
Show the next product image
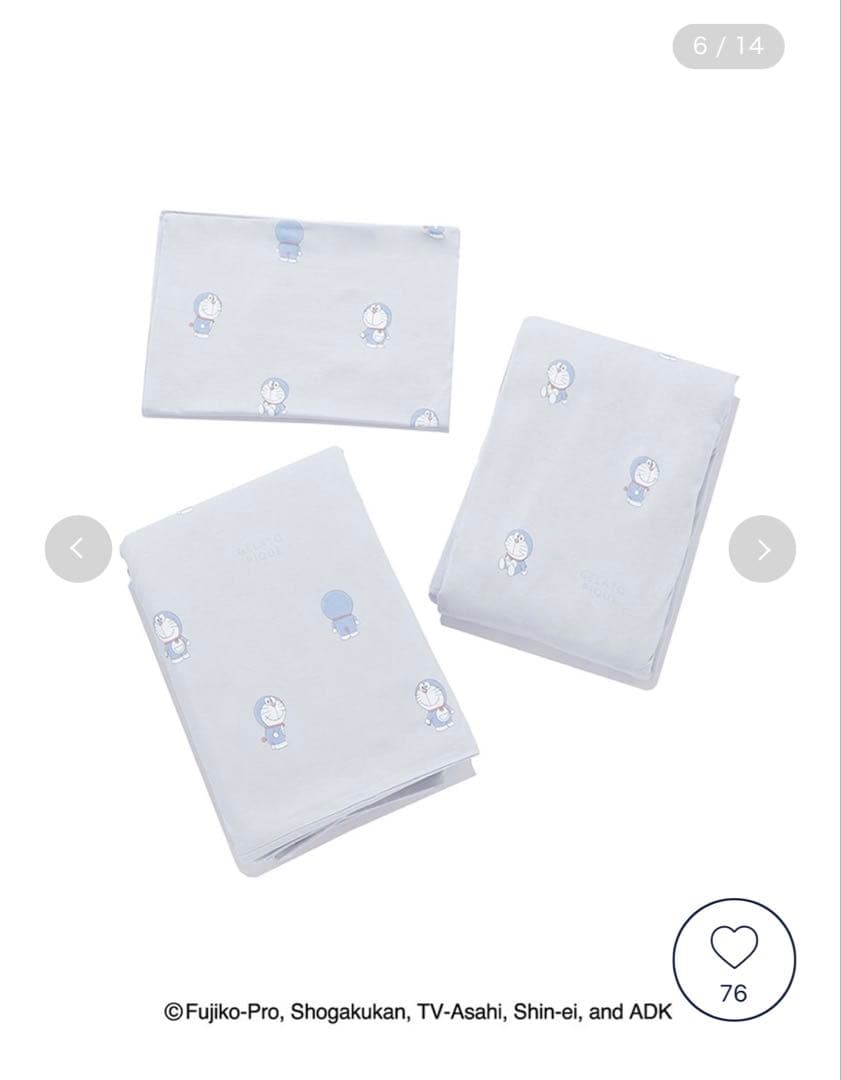coord(762,548)
